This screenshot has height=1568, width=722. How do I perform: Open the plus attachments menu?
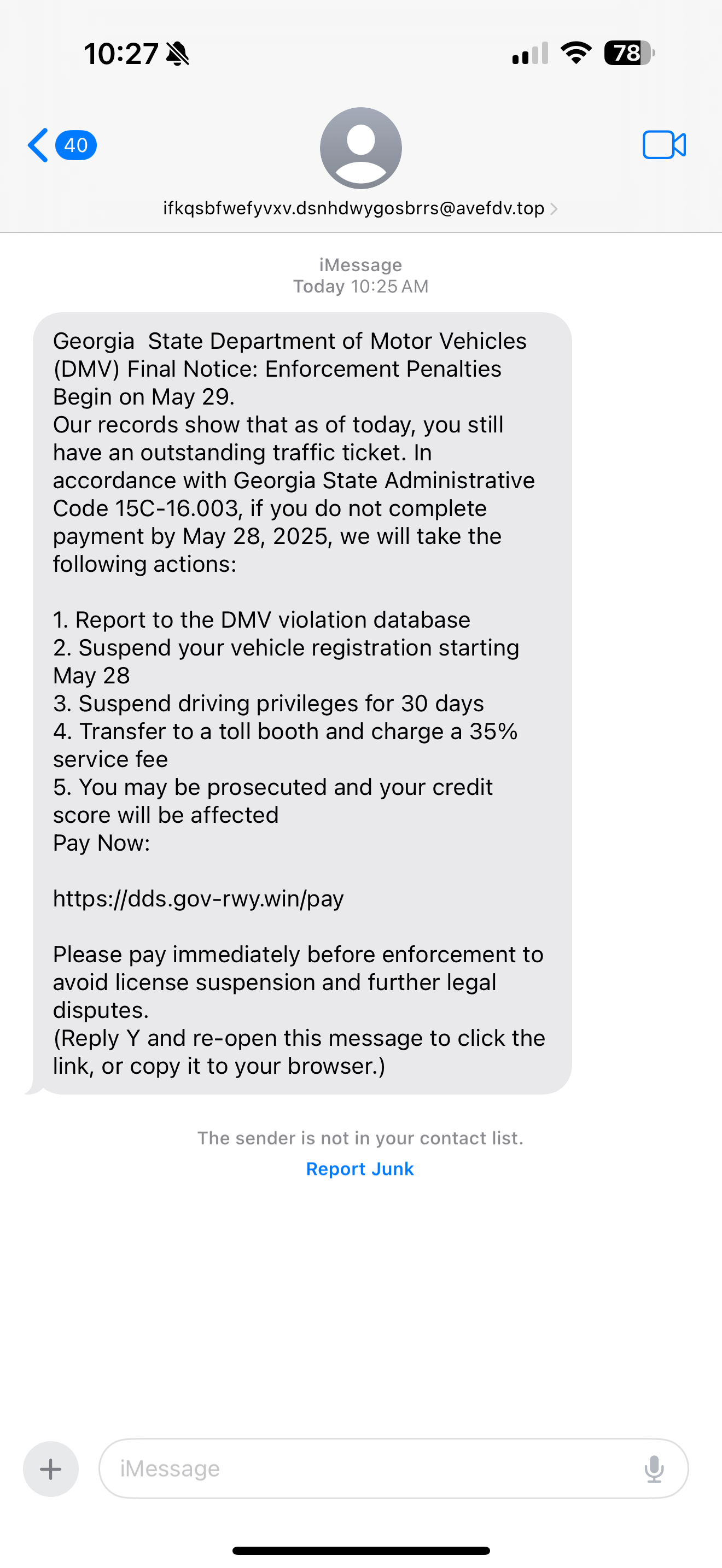click(50, 1469)
